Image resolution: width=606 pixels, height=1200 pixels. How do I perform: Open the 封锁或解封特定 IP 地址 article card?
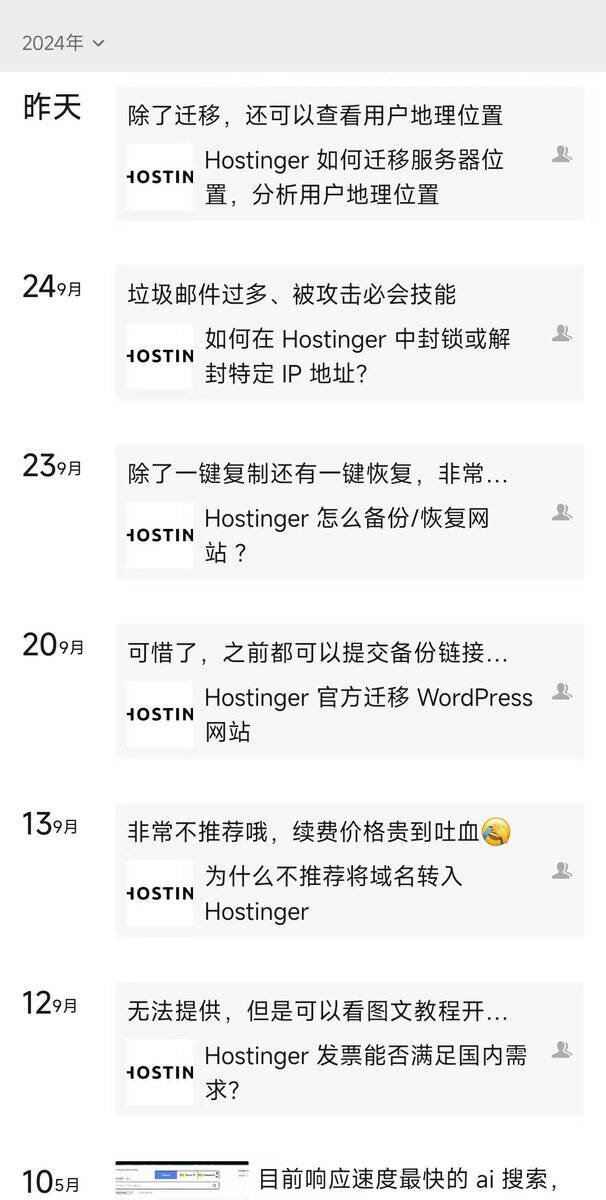[350, 356]
